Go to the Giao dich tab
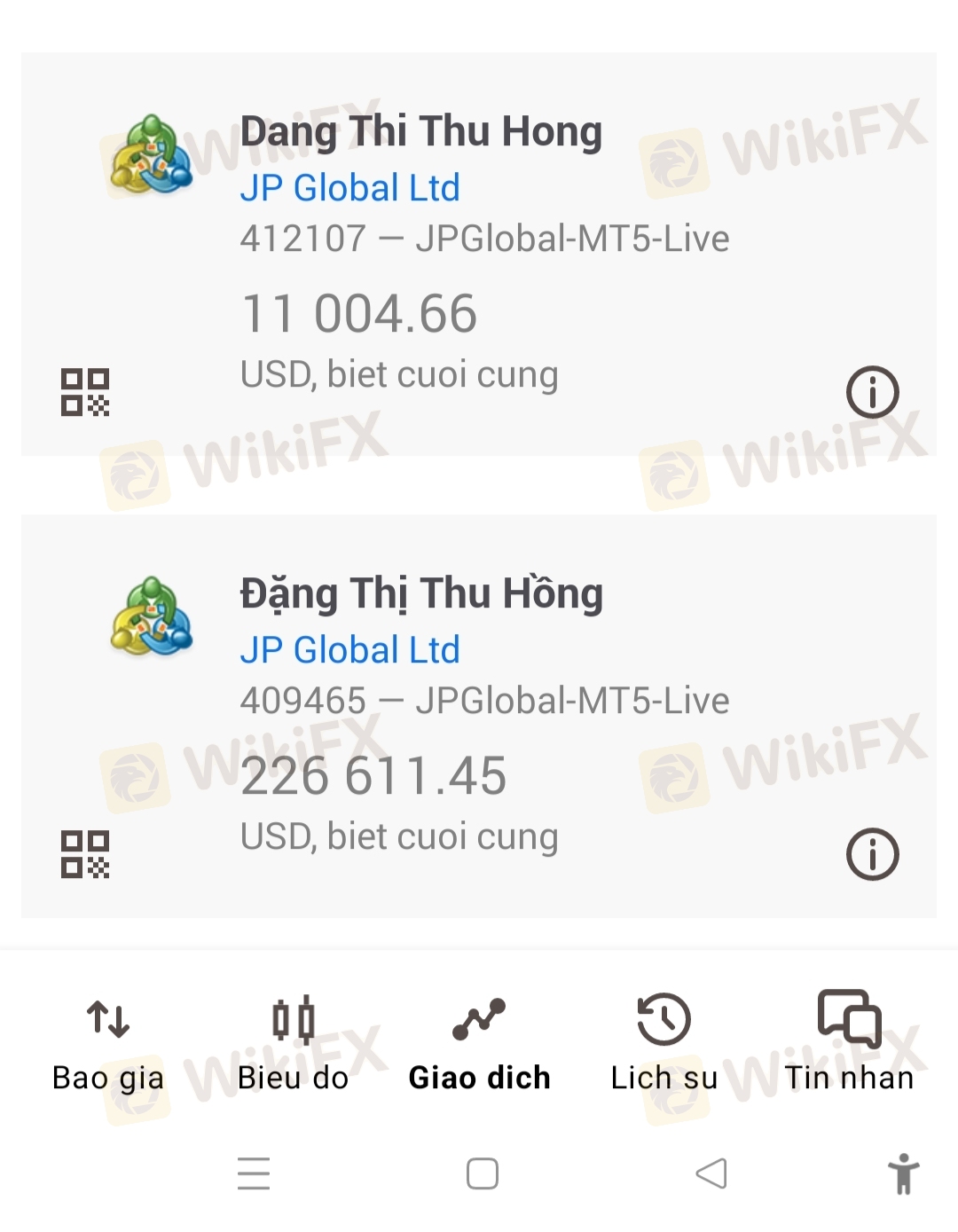Viewport: 958px width, 1232px height. [x=479, y=1044]
